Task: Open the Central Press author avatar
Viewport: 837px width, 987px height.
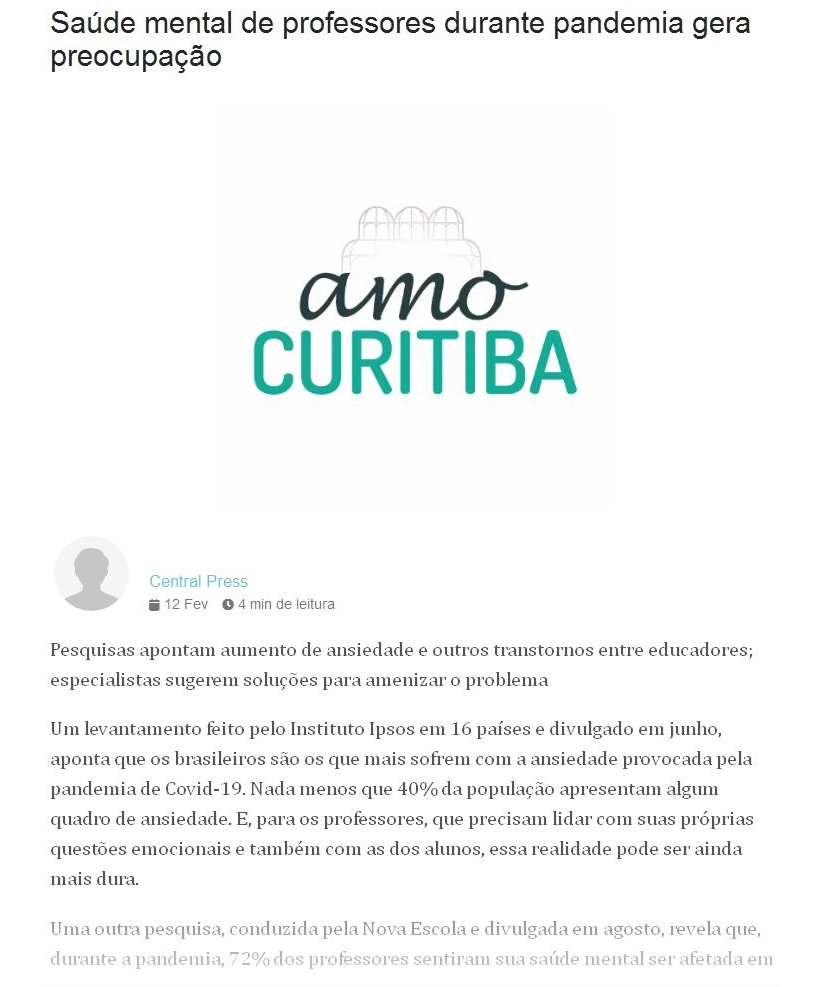Action: [91, 574]
